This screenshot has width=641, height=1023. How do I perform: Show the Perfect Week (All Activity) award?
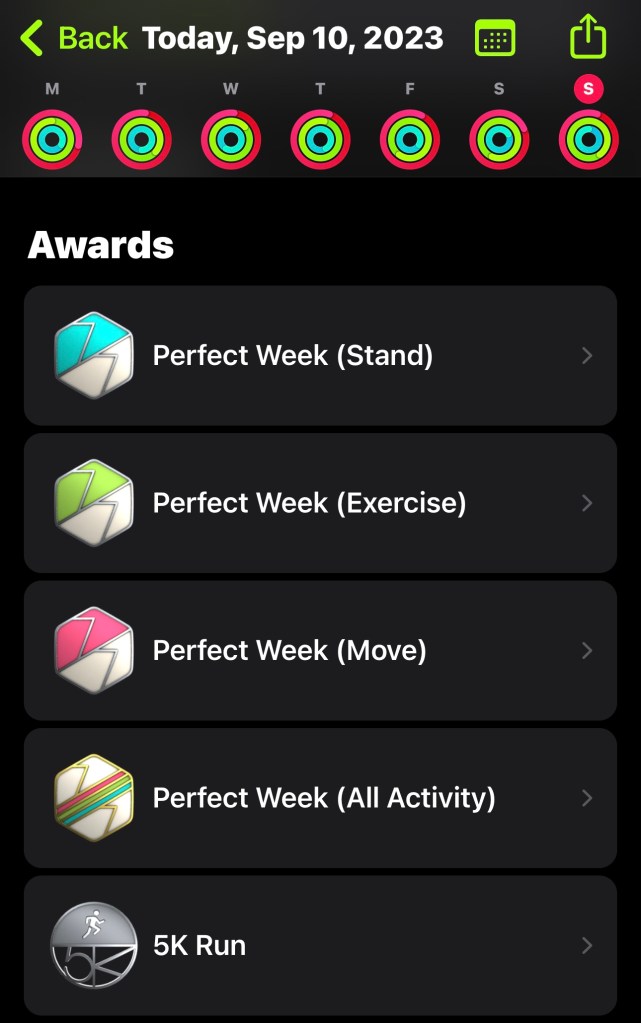click(320, 798)
